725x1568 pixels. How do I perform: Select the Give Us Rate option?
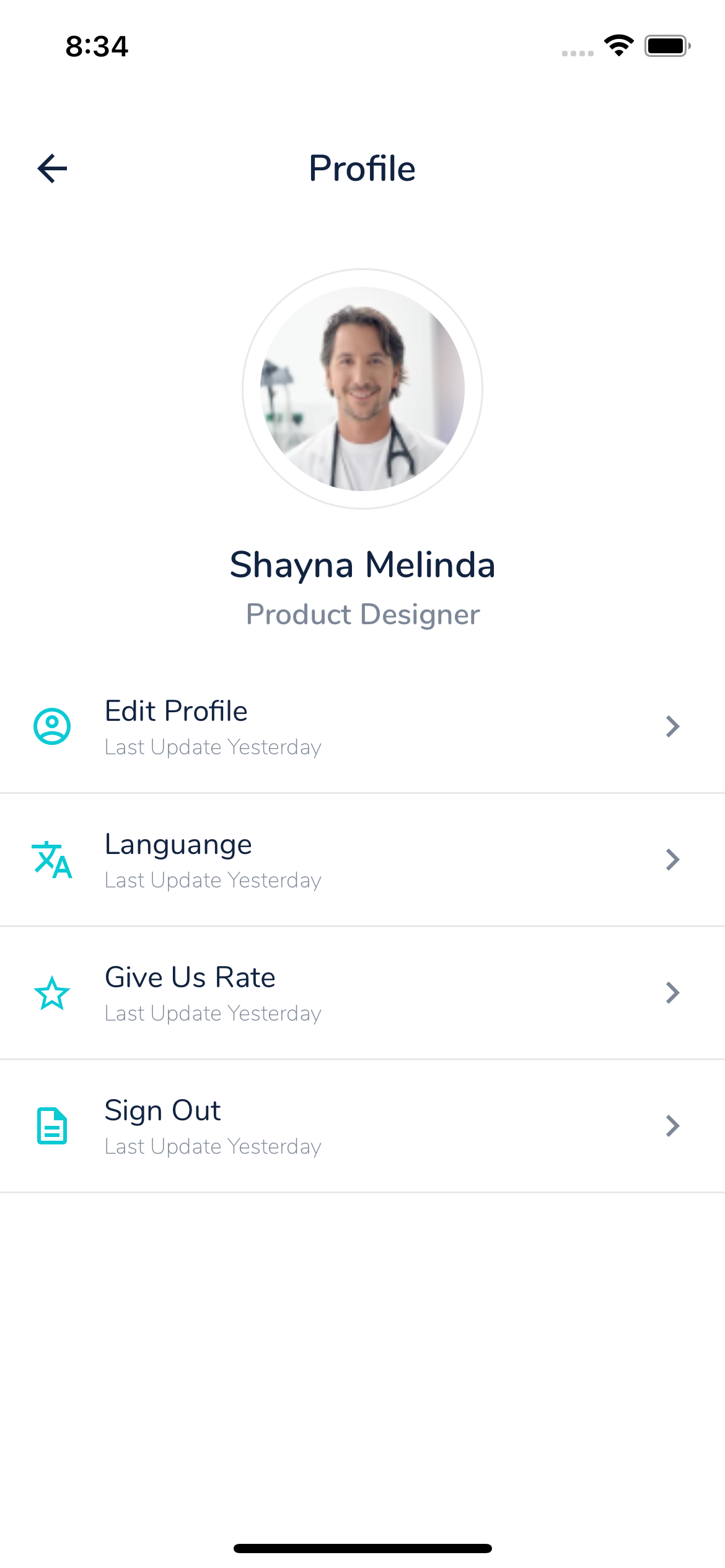pos(362,993)
